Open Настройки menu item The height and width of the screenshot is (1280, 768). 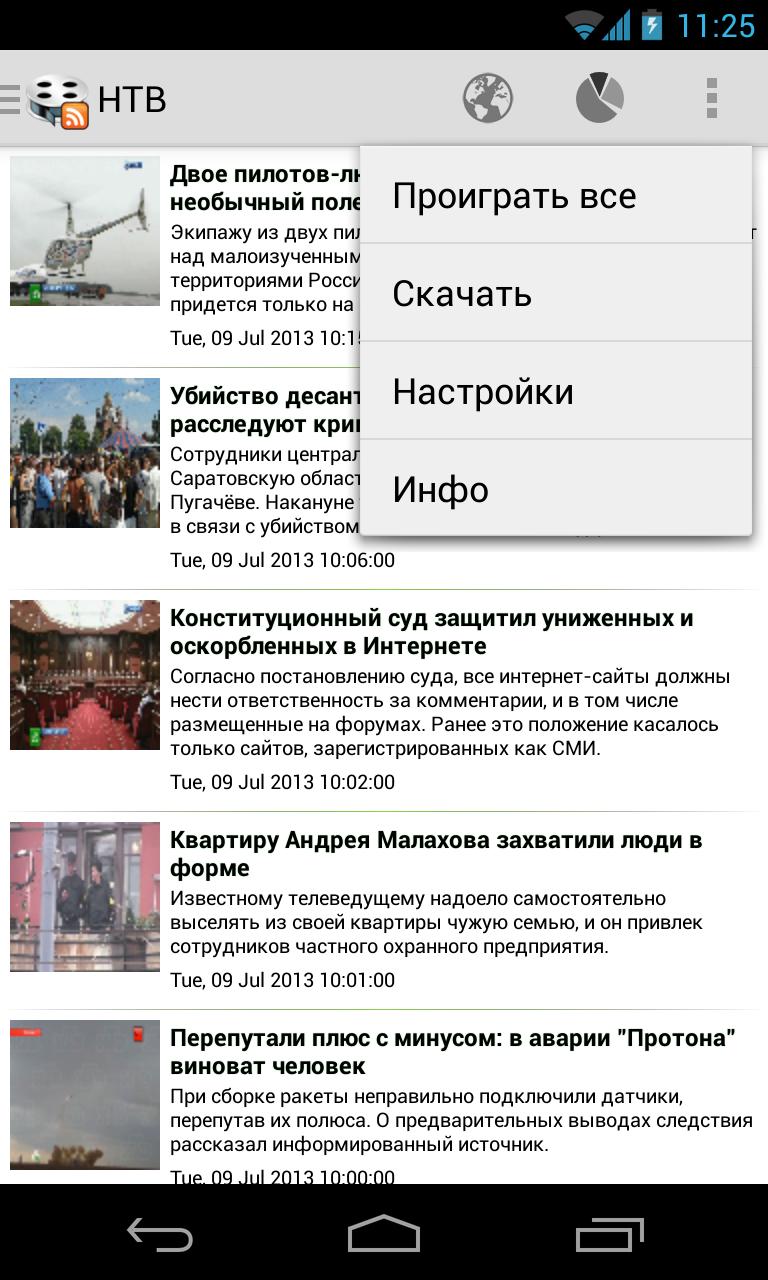(555, 392)
